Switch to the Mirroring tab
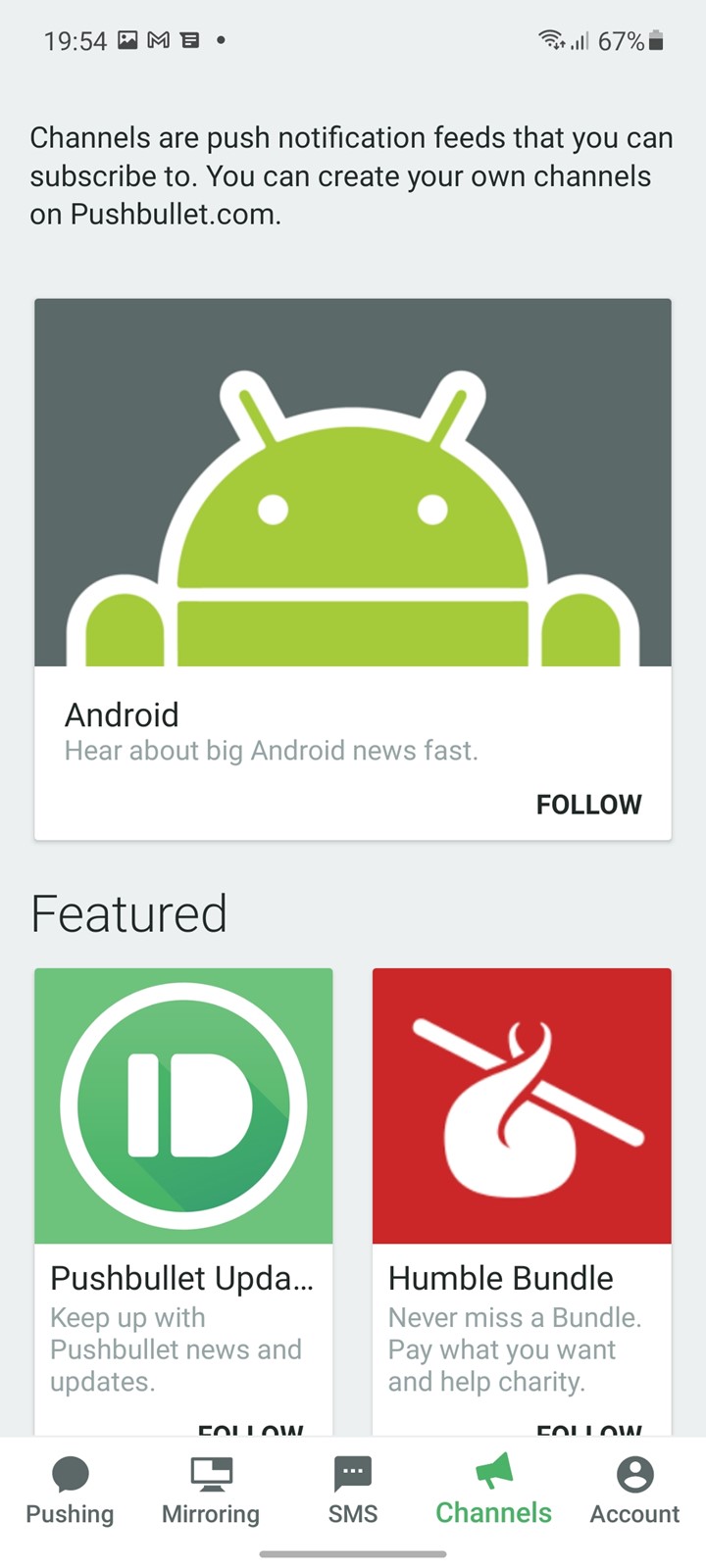Screen dimensions: 706x1568 (211, 1491)
